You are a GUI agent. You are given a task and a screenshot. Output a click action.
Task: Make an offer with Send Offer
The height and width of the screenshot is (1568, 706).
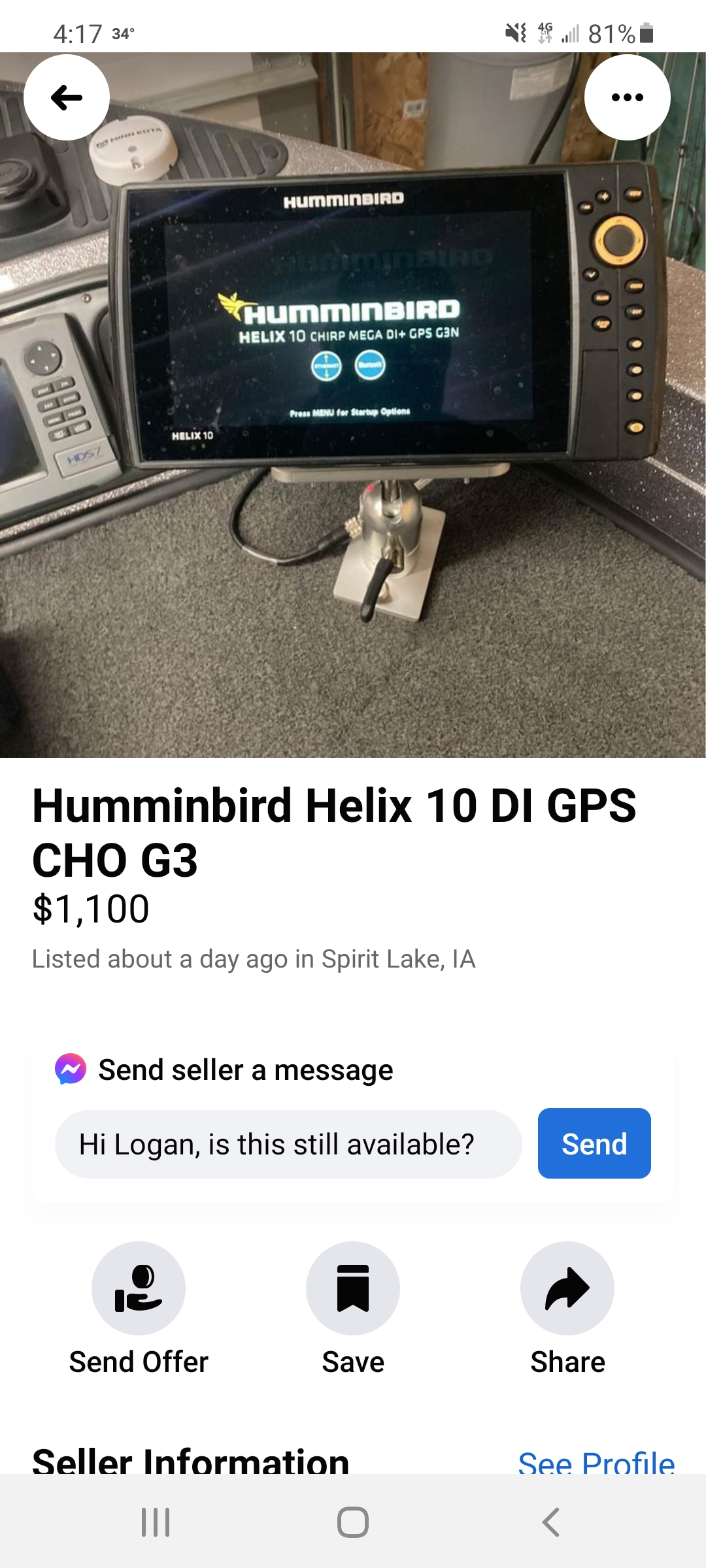point(139,1310)
